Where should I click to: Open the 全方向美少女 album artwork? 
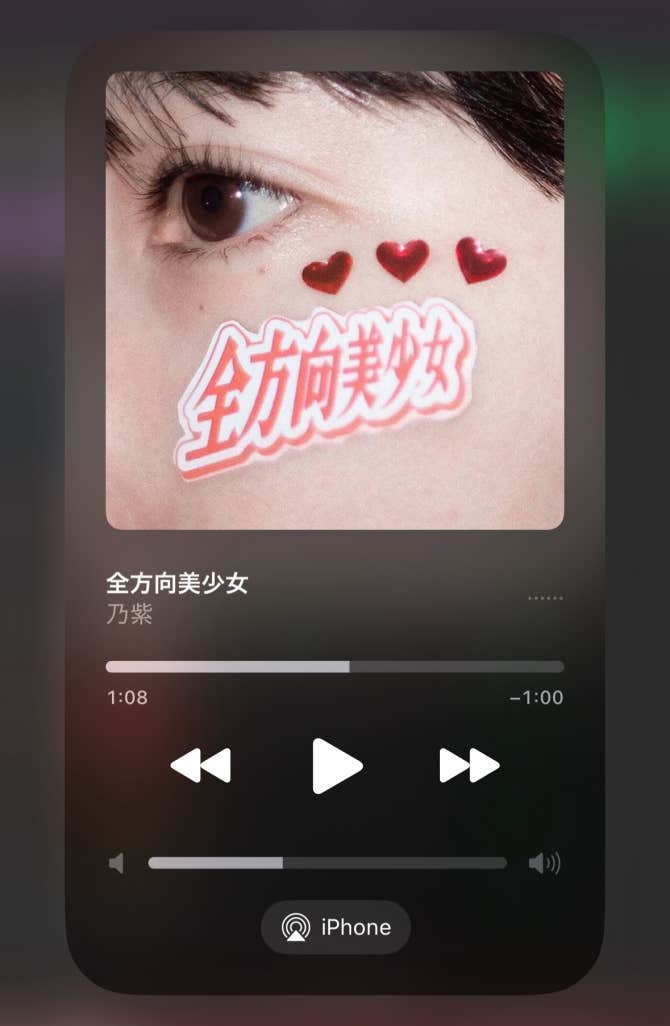tap(334, 300)
